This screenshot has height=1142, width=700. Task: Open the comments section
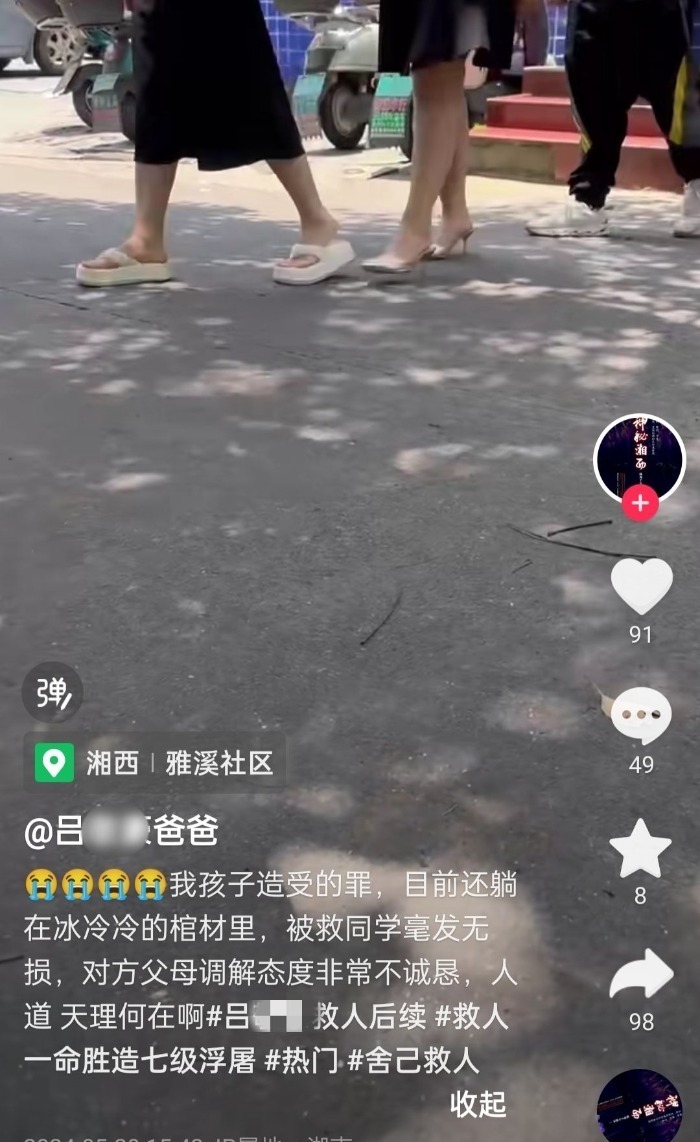(x=641, y=716)
